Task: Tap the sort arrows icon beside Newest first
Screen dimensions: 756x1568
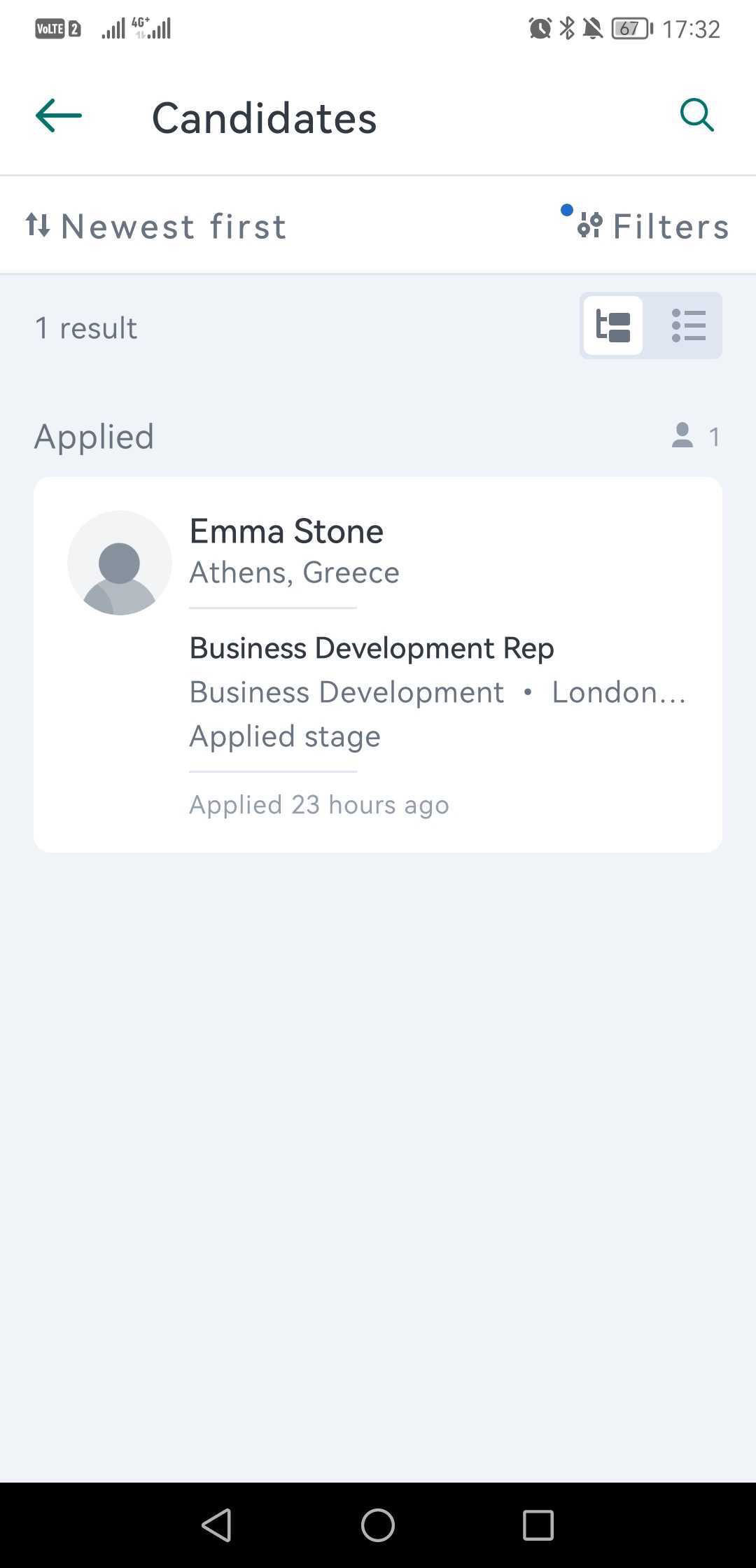Action: pyautogui.click(x=38, y=225)
